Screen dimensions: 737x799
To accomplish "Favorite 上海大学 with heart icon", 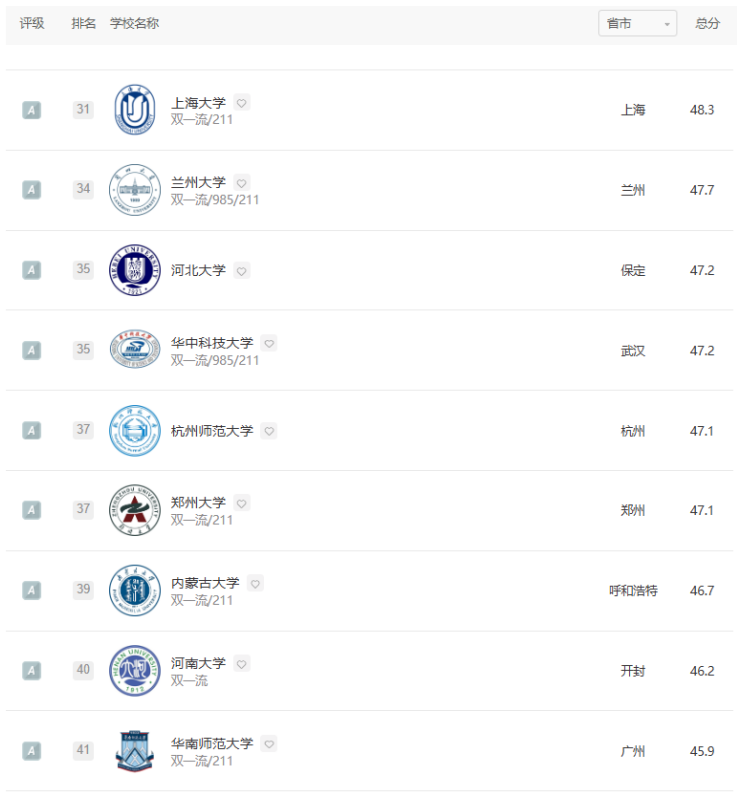I will 242,102.
